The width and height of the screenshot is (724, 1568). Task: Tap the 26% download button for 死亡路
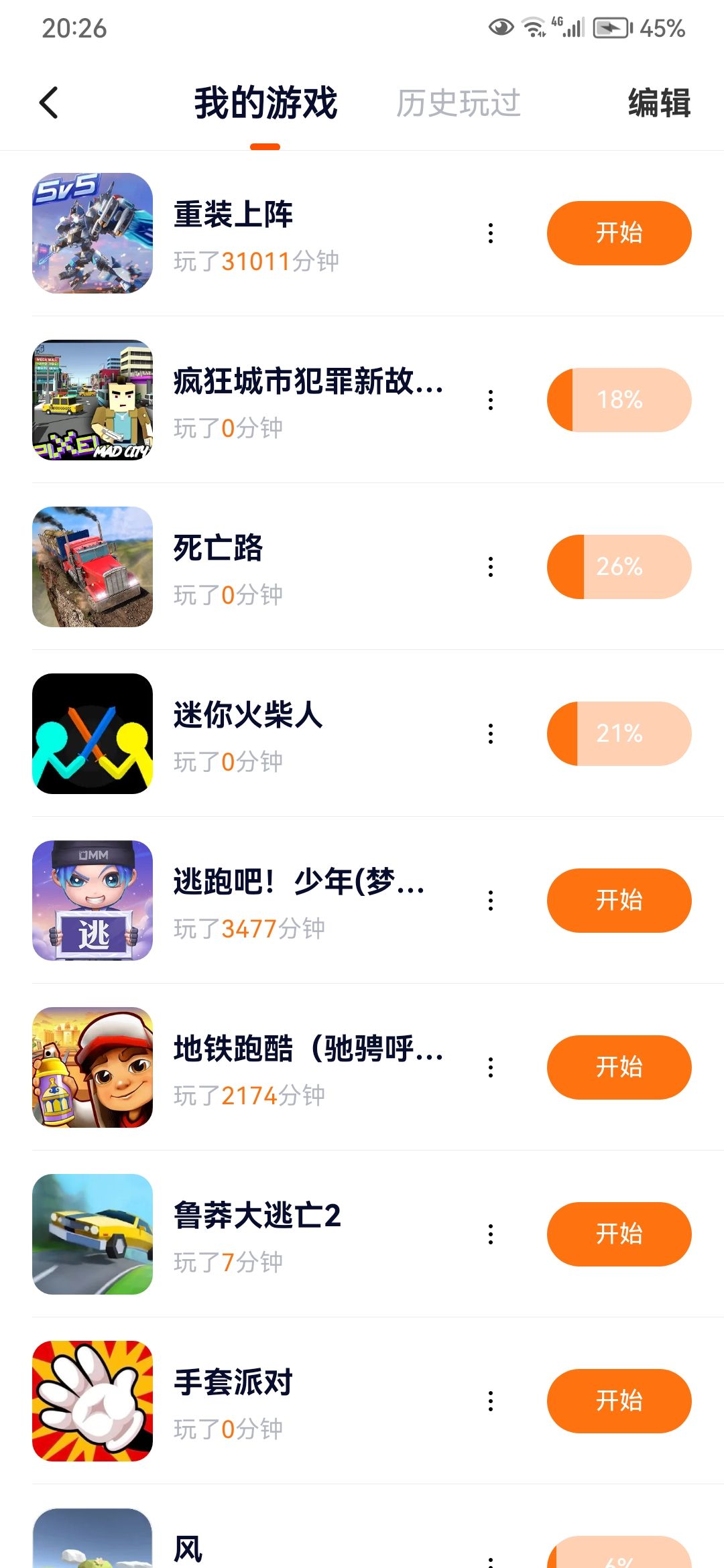(x=619, y=567)
